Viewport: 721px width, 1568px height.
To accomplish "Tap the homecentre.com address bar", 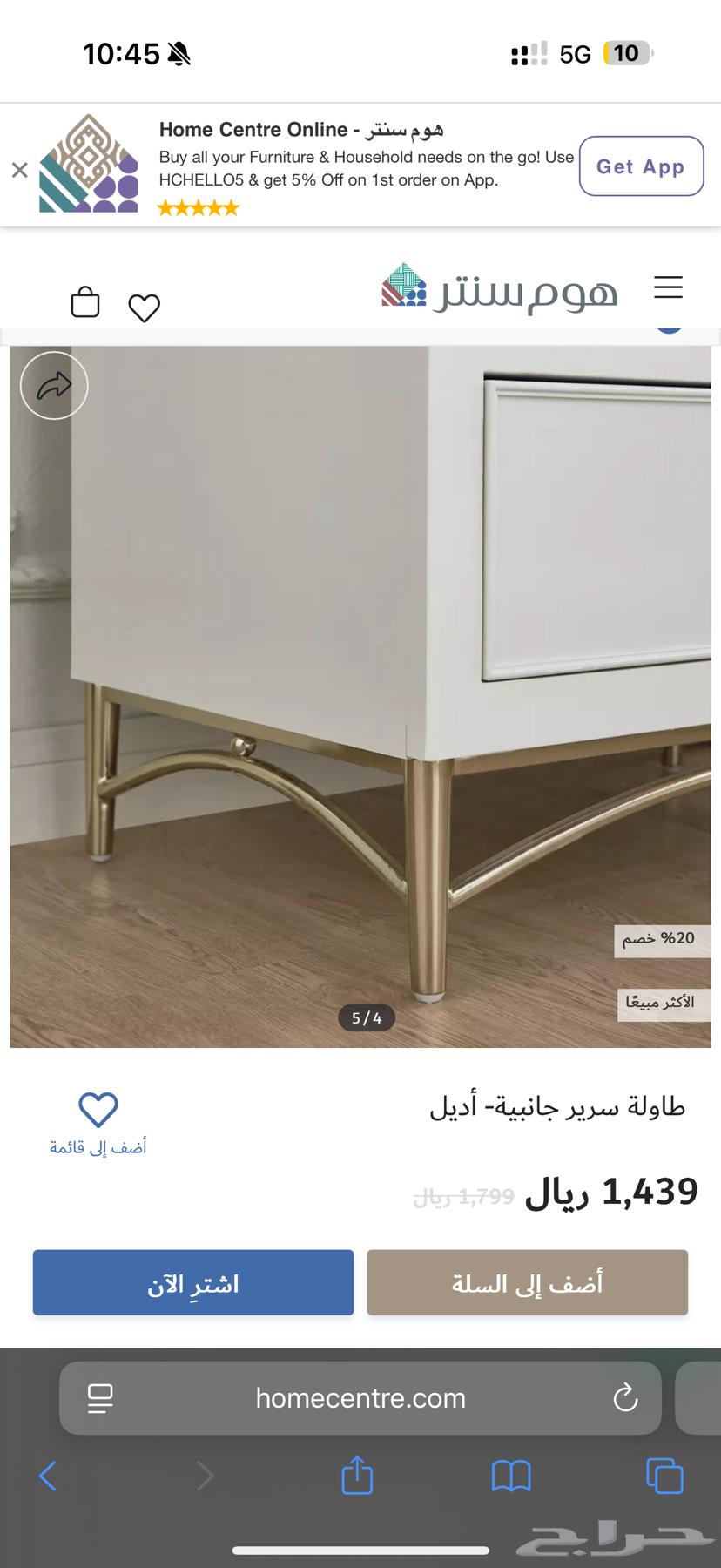I will click(360, 1398).
